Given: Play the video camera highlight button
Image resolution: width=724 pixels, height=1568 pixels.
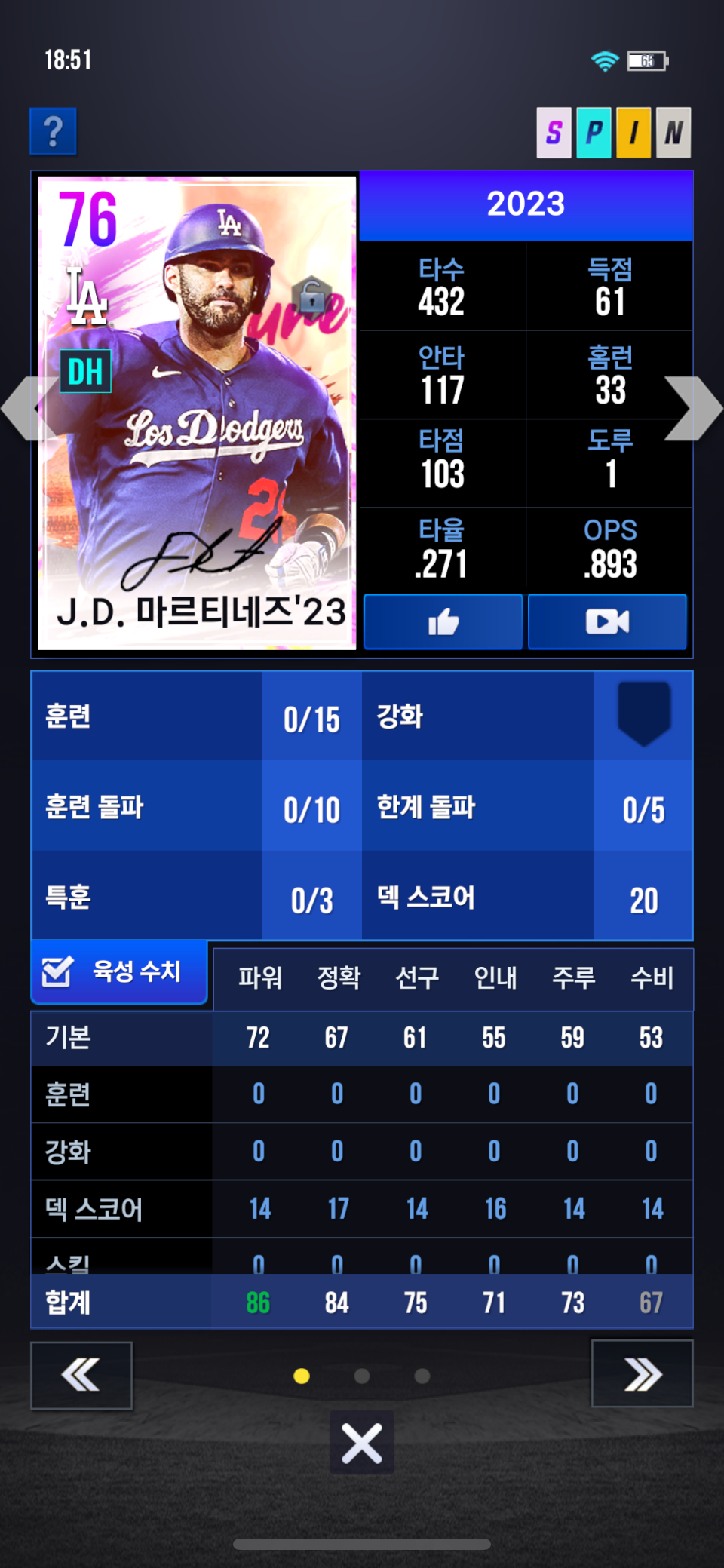Looking at the screenshot, I should click(607, 622).
